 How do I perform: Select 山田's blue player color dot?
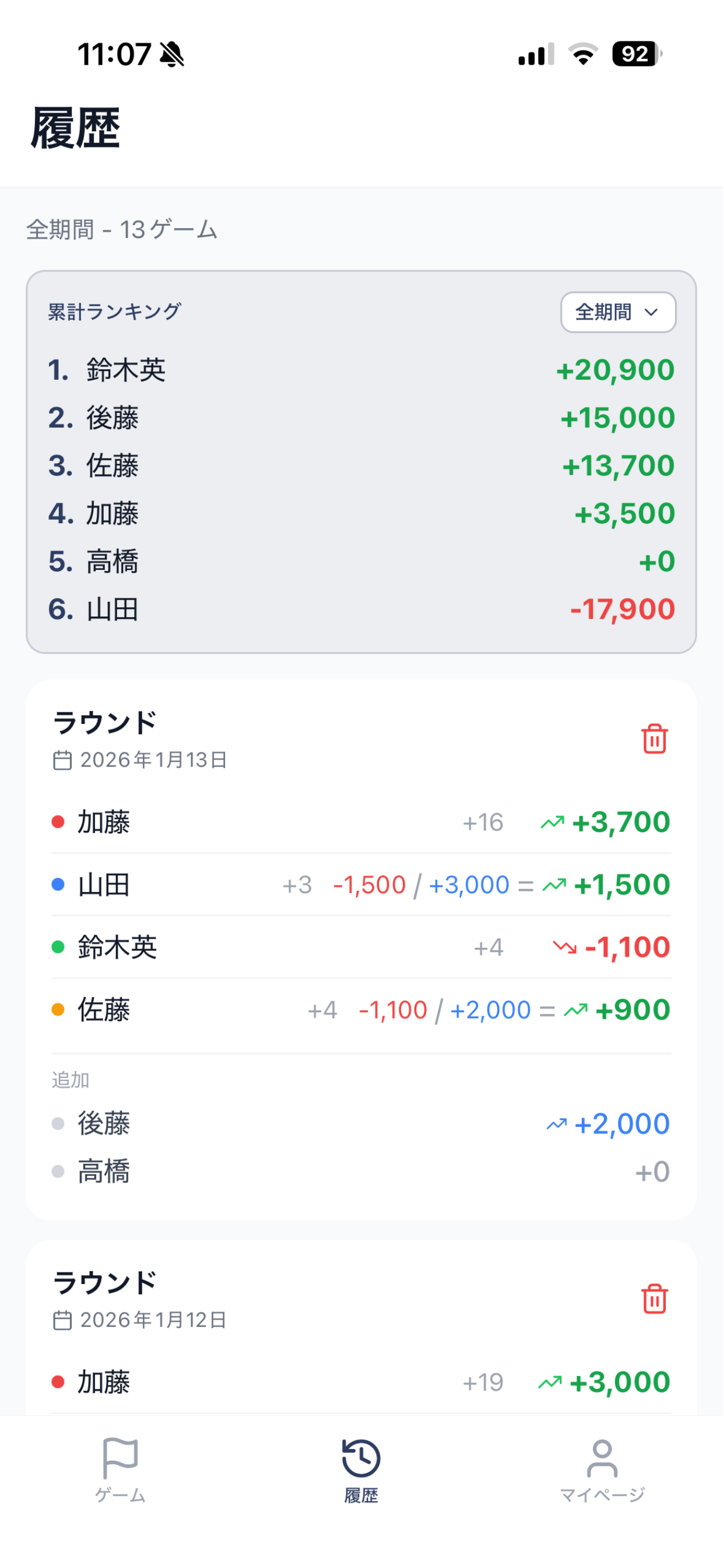58,885
